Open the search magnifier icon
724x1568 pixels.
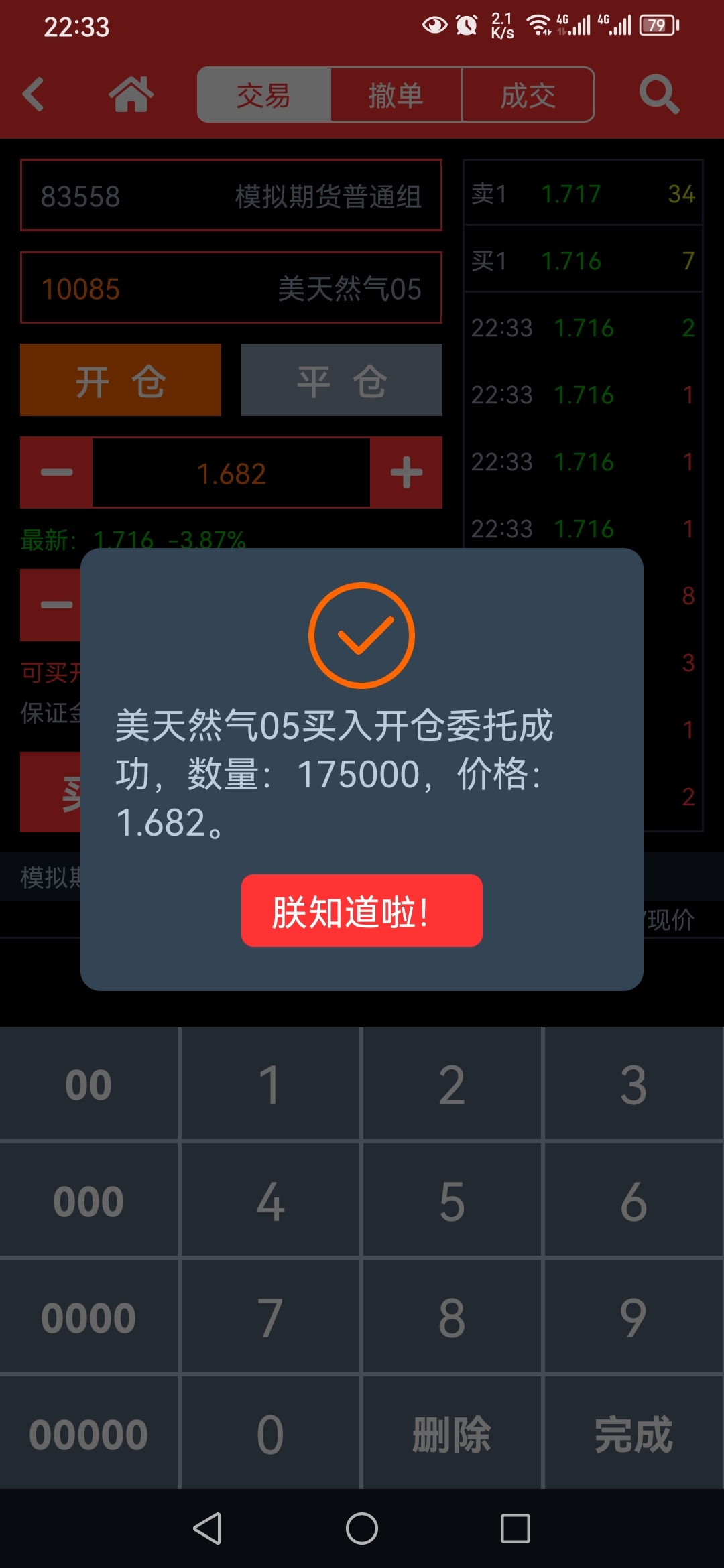660,94
